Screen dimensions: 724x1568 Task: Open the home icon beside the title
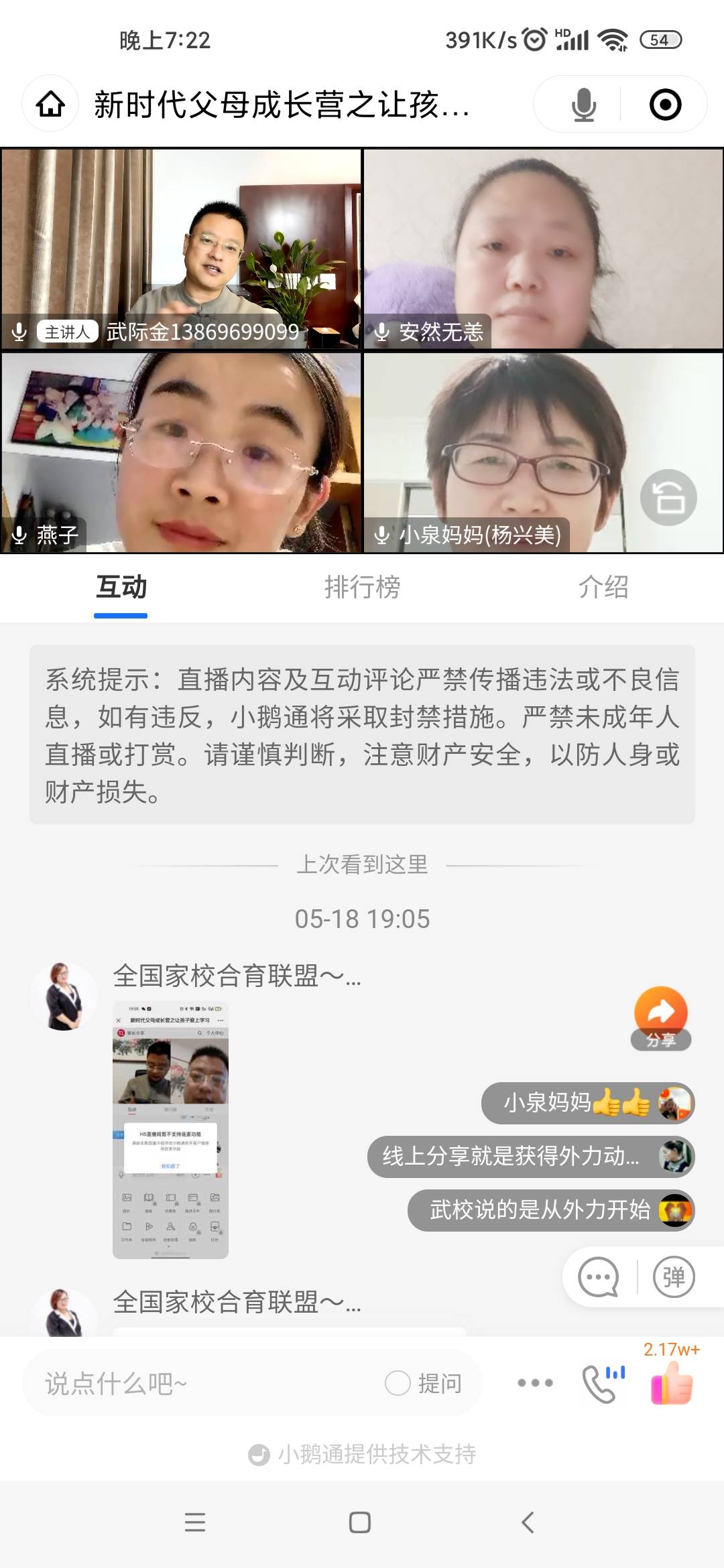point(50,104)
